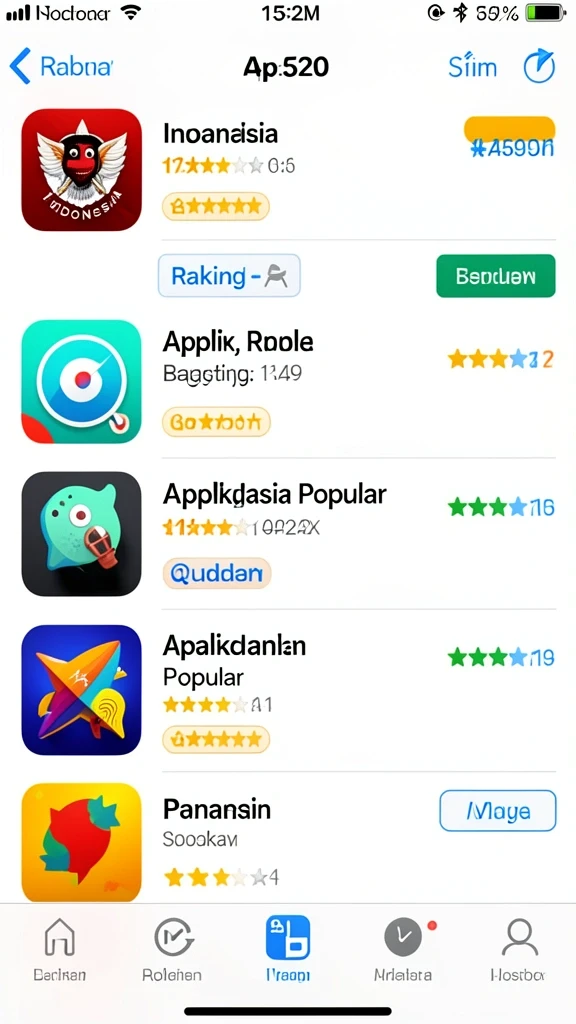Tap the yellow button beside Inoanasia

(509, 129)
